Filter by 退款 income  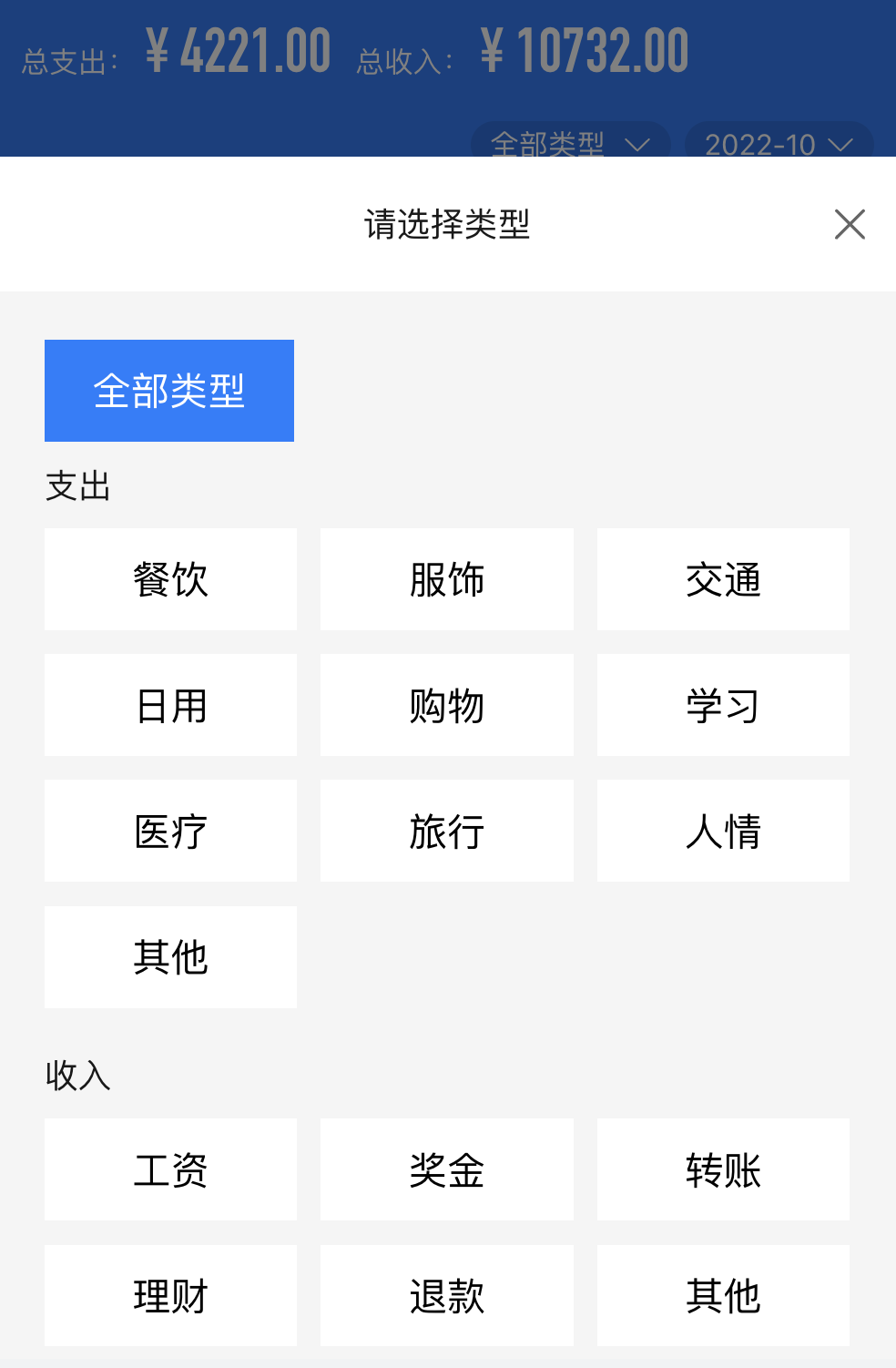click(x=446, y=1295)
